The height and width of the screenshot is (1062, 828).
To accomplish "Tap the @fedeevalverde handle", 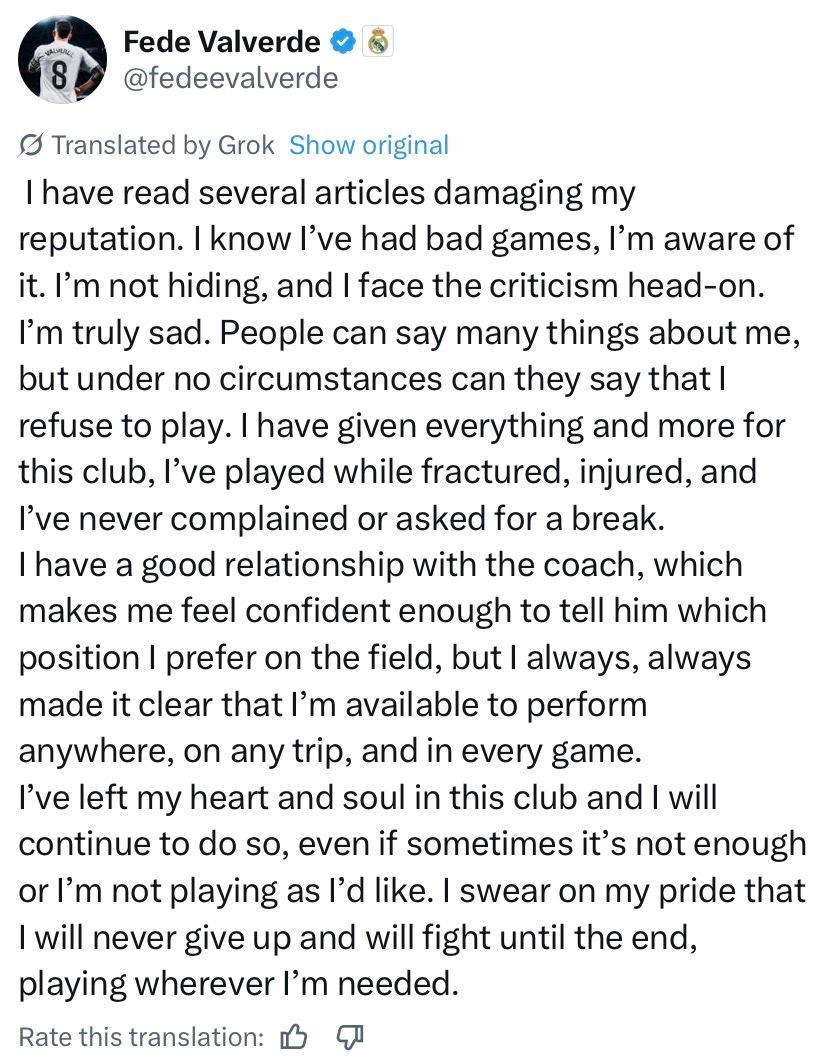I will [x=230, y=78].
